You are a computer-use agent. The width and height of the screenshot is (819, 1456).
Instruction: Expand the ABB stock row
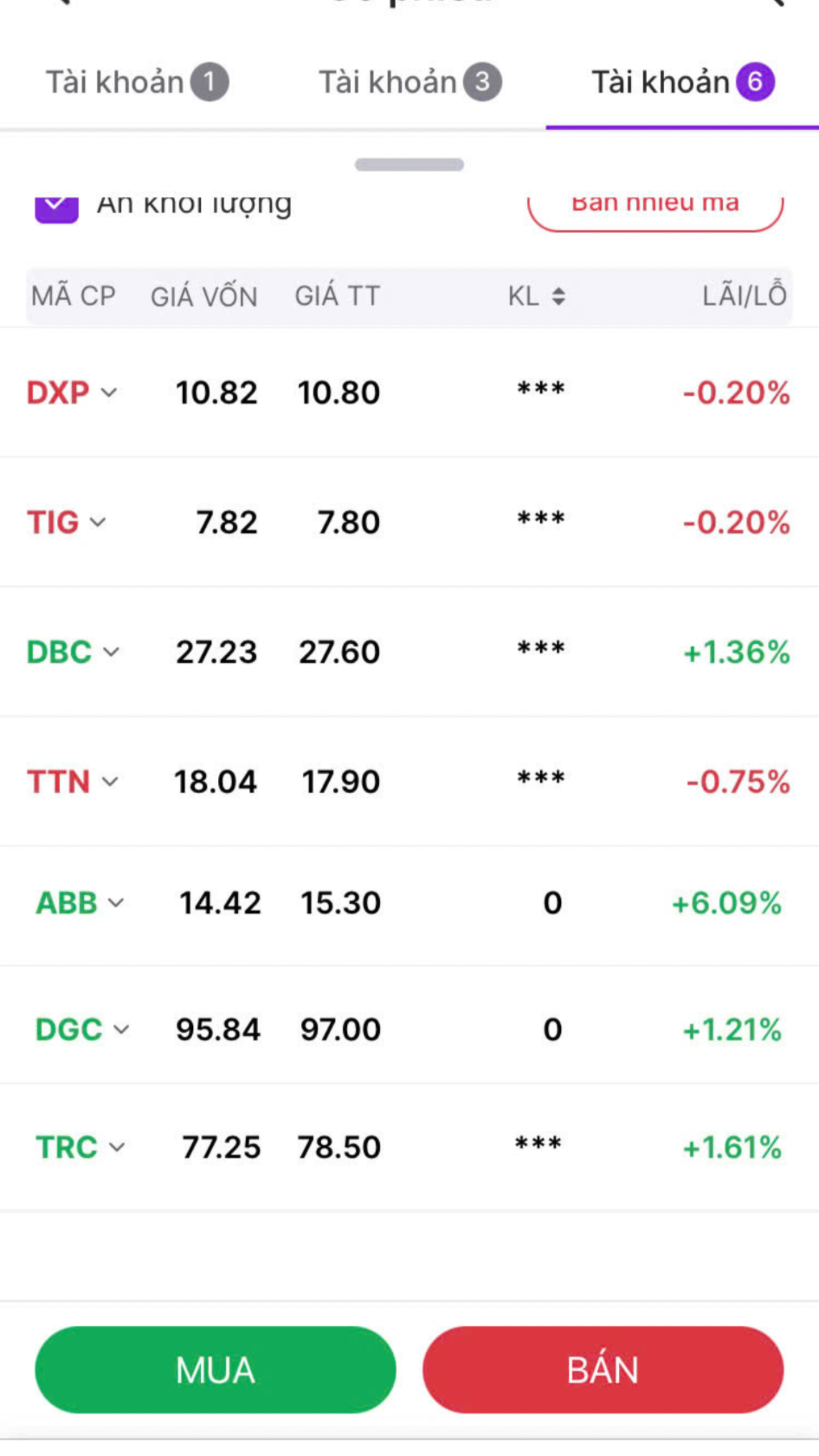pyautogui.click(x=115, y=903)
